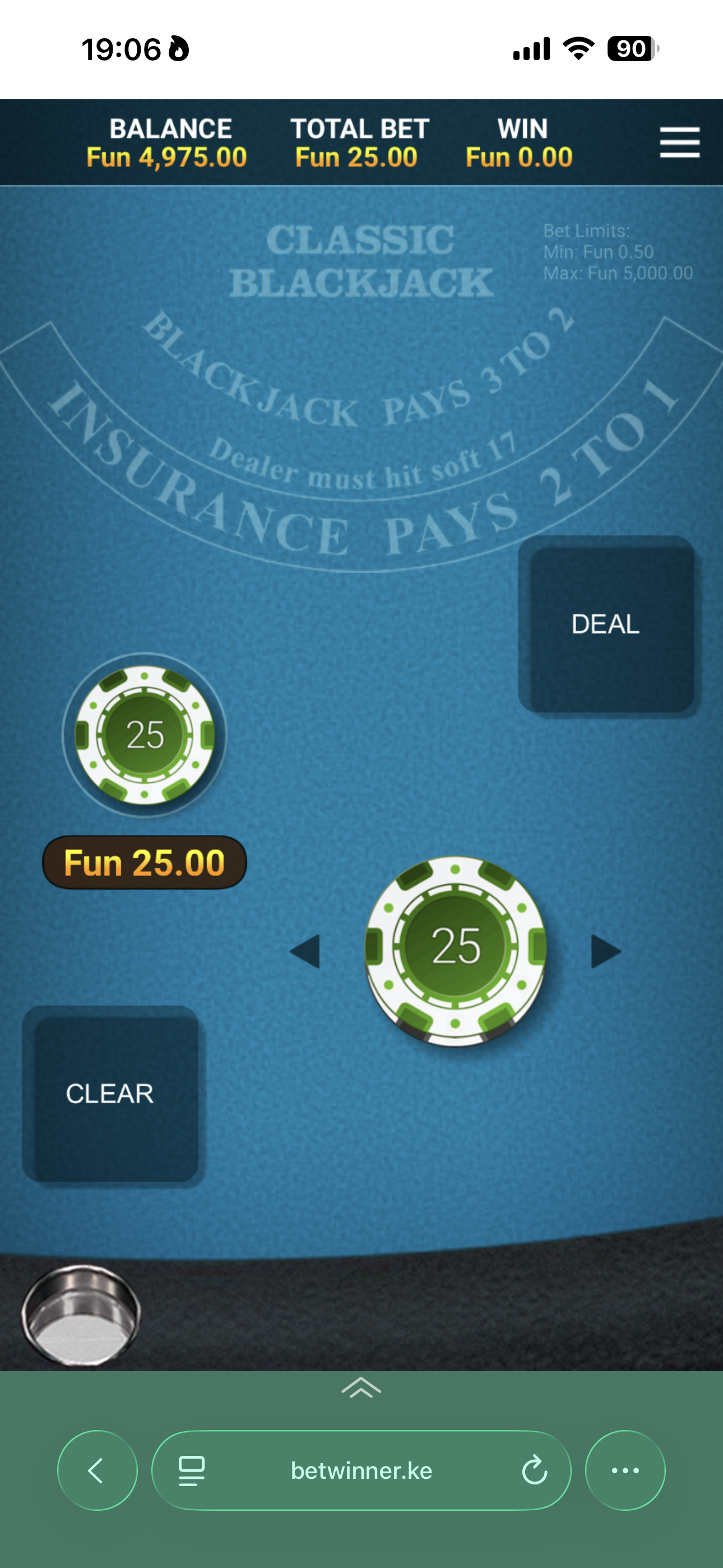This screenshot has width=723, height=1568.
Task: Reload the betwinner.ke page
Action: pyautogui.click(x=534, y=1470)
